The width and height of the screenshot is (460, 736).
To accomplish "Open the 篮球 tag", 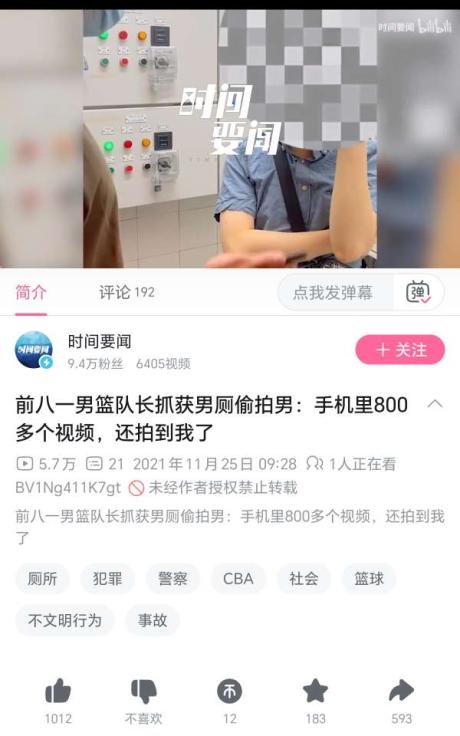I will [x=369, y=579].
